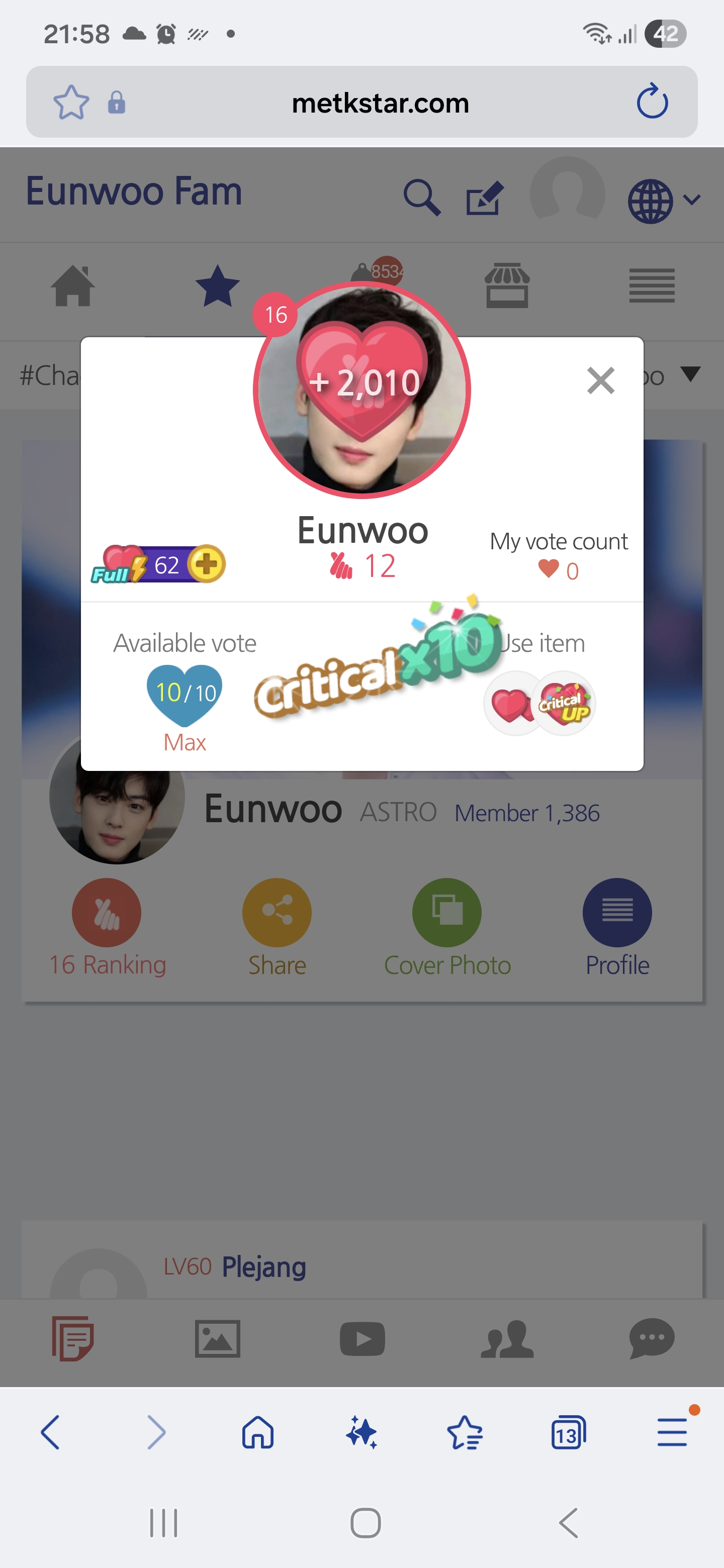Vote for Eunwoo using the heart avatar
Image resolution: width=724 pixels, height=1568 pixels.
click(x=363, y=390)
